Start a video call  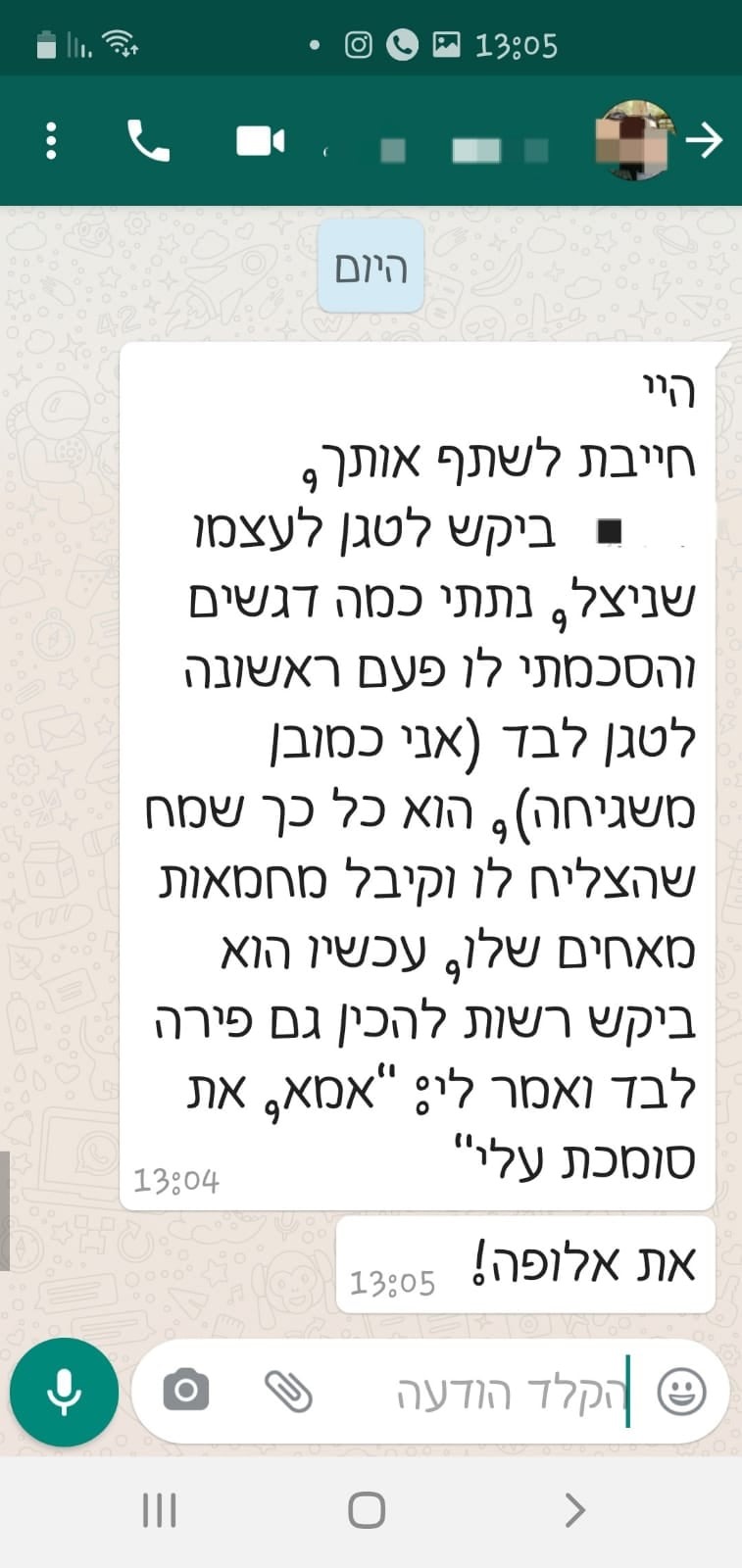tap(261, 141)
